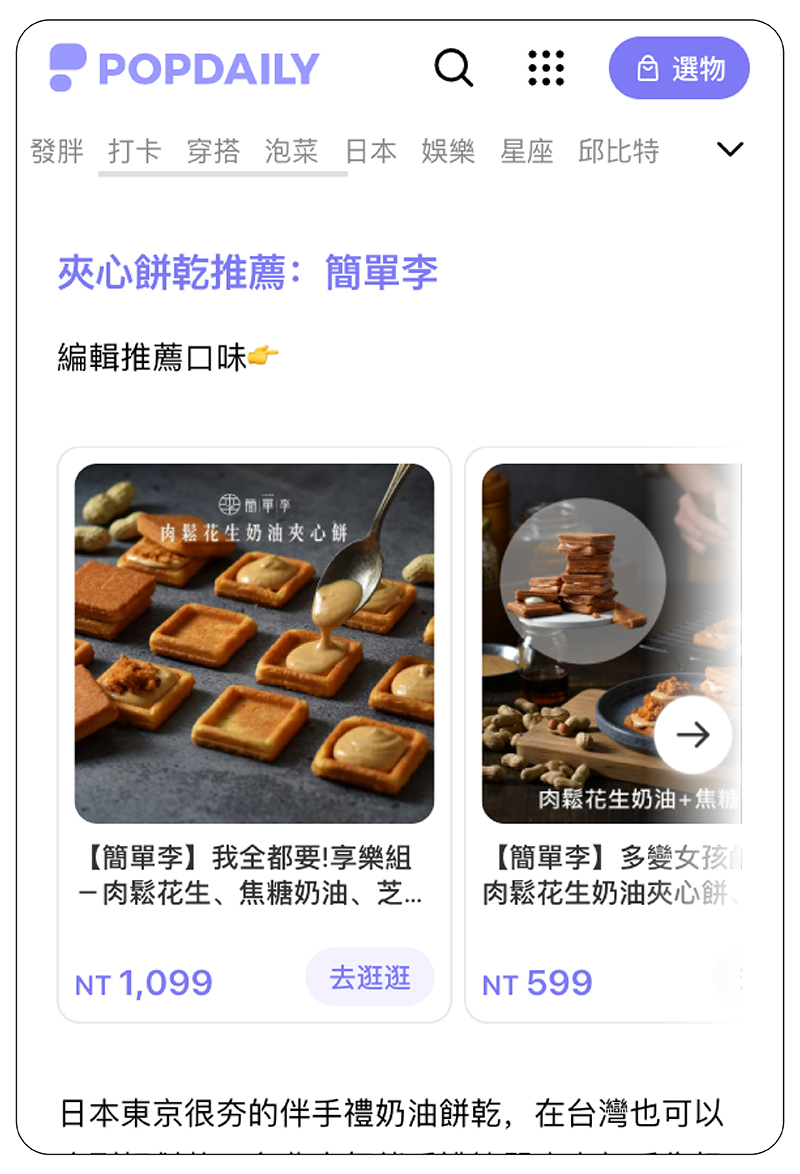Open the search magnifier icon
The image size is (800, 1174).
coord(453,68)
